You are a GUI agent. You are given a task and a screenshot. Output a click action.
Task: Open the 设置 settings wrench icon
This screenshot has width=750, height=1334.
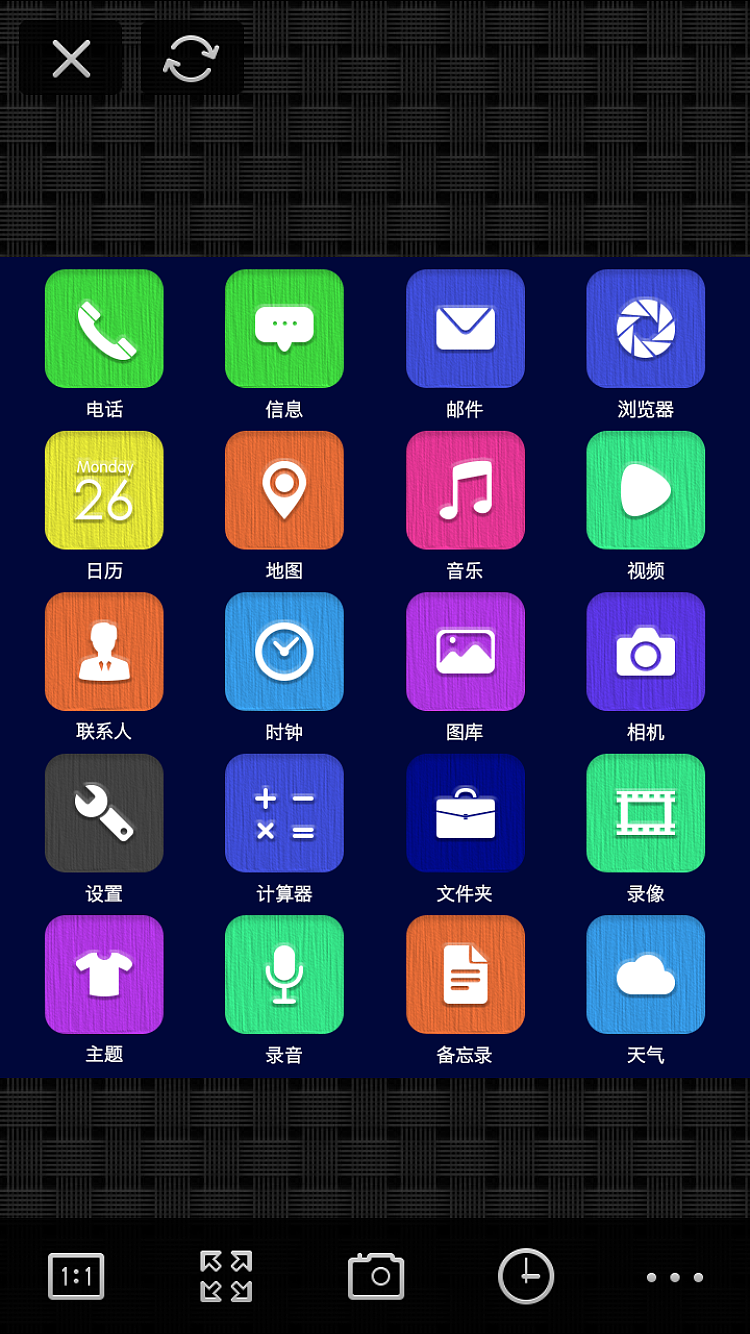coord(104,812)
